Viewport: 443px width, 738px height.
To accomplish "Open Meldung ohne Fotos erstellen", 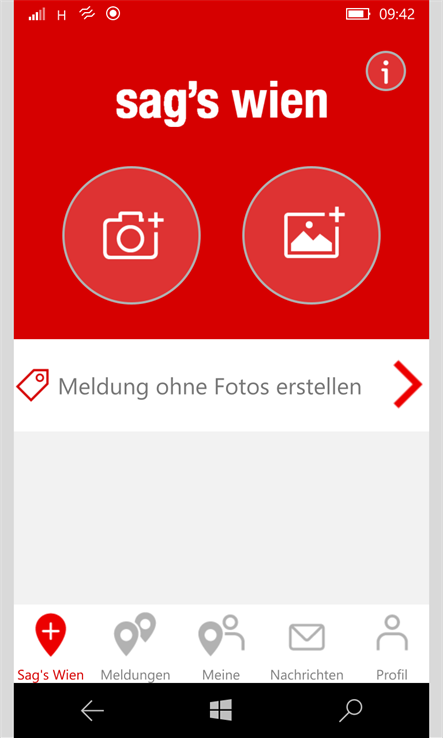I will point(221,385).
